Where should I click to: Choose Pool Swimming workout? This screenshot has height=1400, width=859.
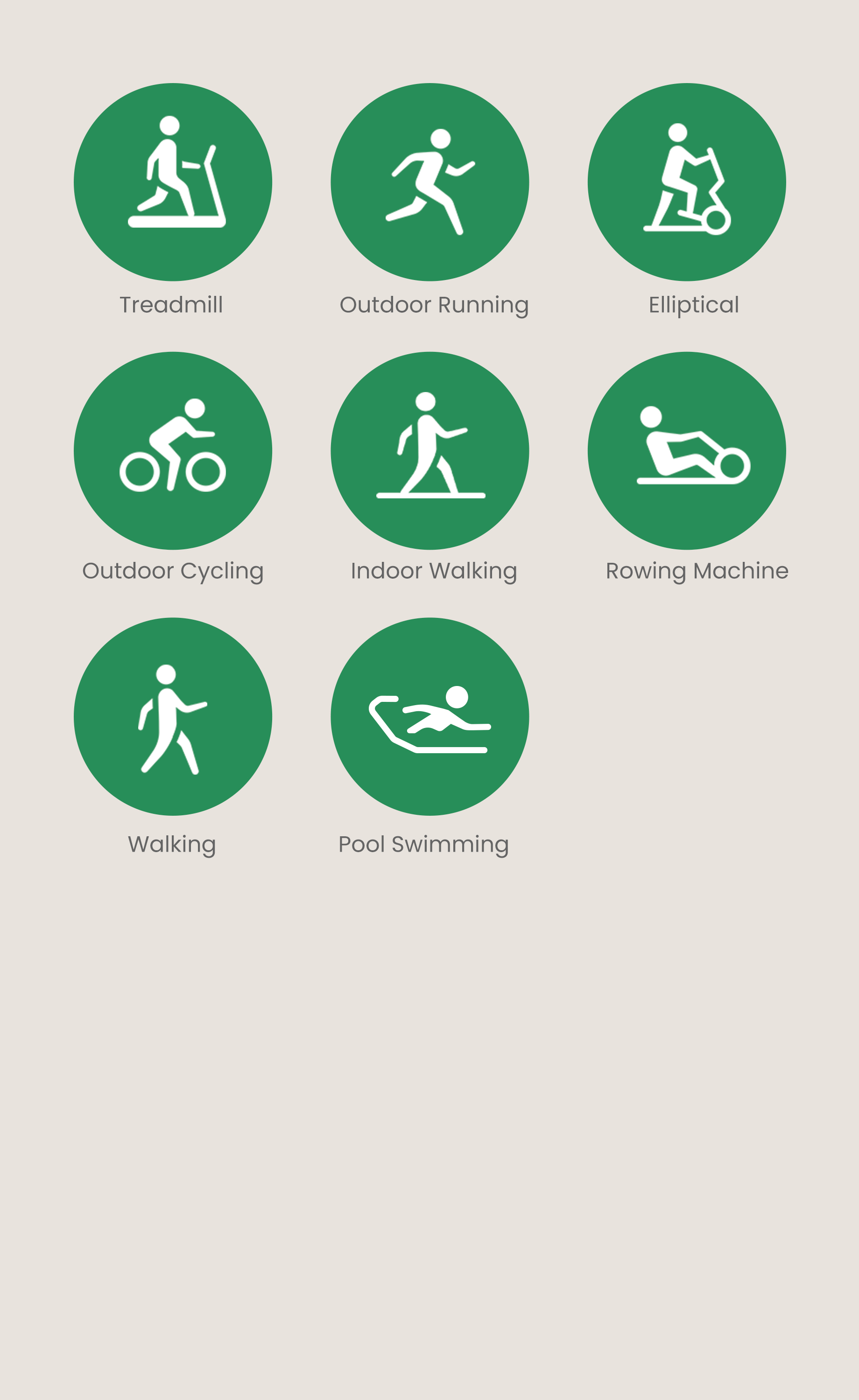[x=430, y=716]
